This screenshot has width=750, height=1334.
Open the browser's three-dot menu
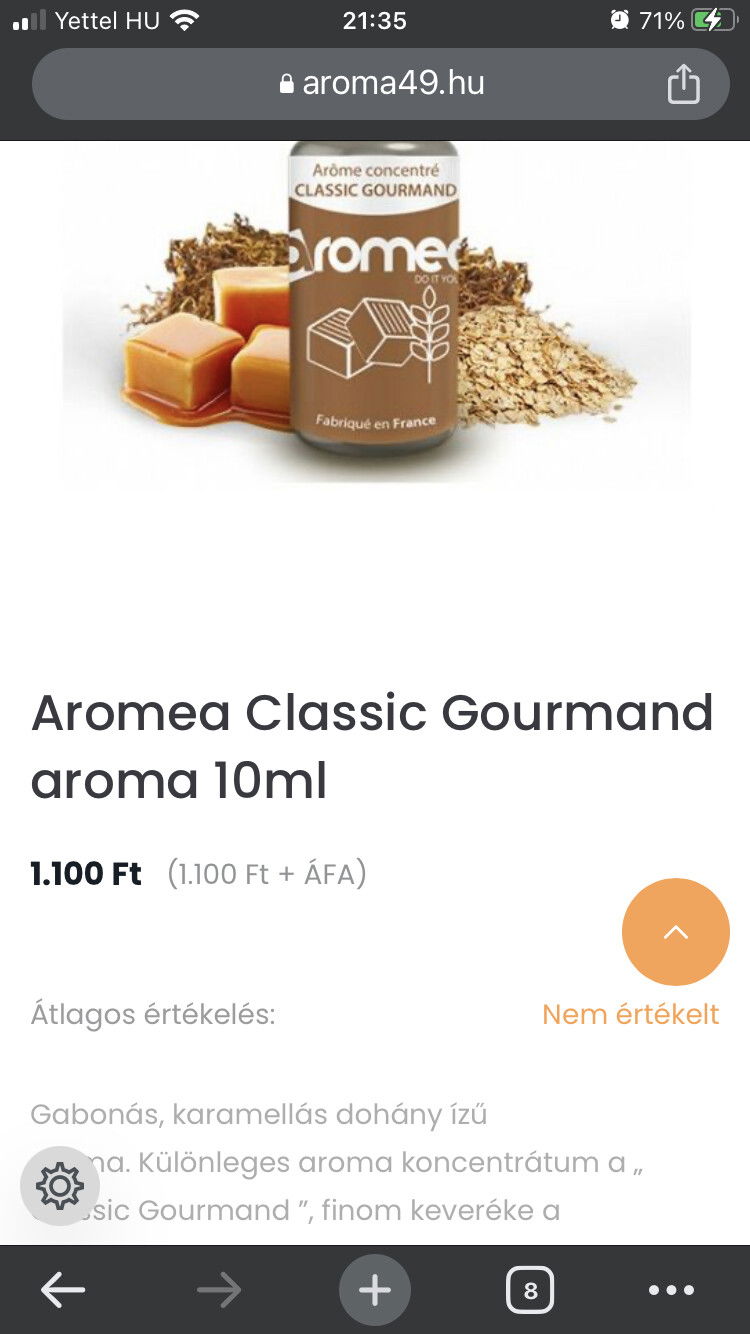671,1291
